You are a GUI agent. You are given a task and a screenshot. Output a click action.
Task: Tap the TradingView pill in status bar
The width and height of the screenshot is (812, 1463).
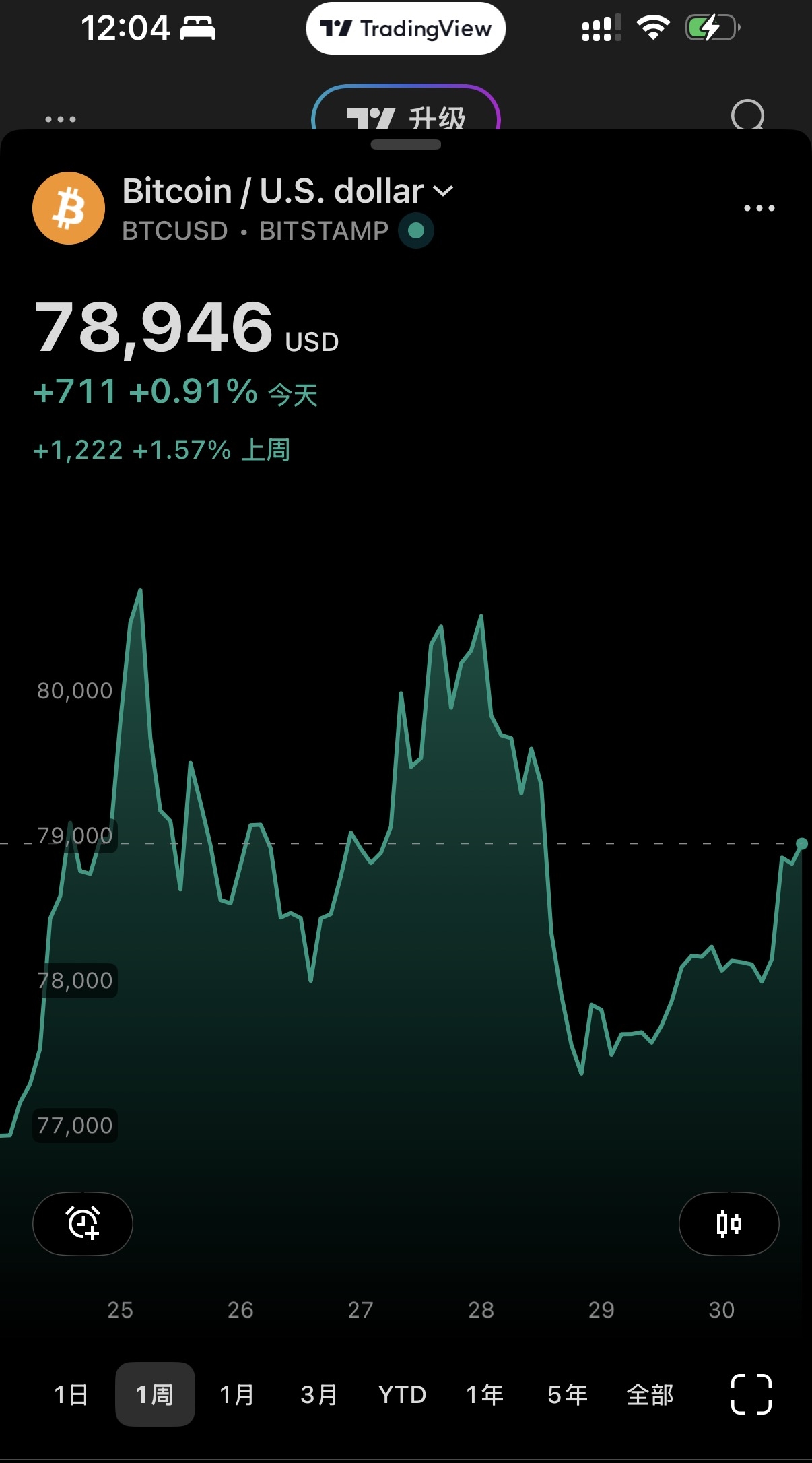pos(405,28)
